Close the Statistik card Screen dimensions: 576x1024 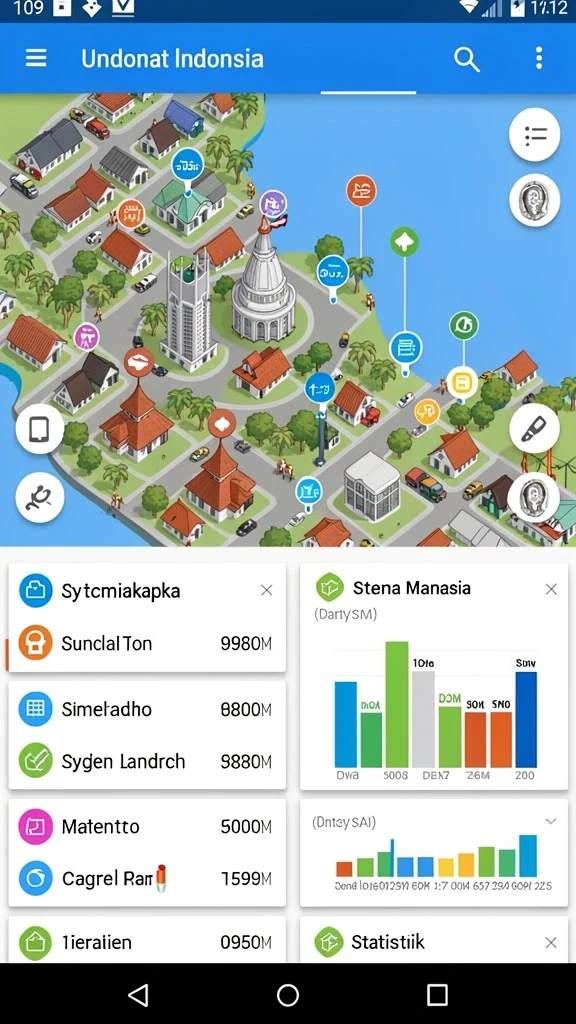point(551,942)
